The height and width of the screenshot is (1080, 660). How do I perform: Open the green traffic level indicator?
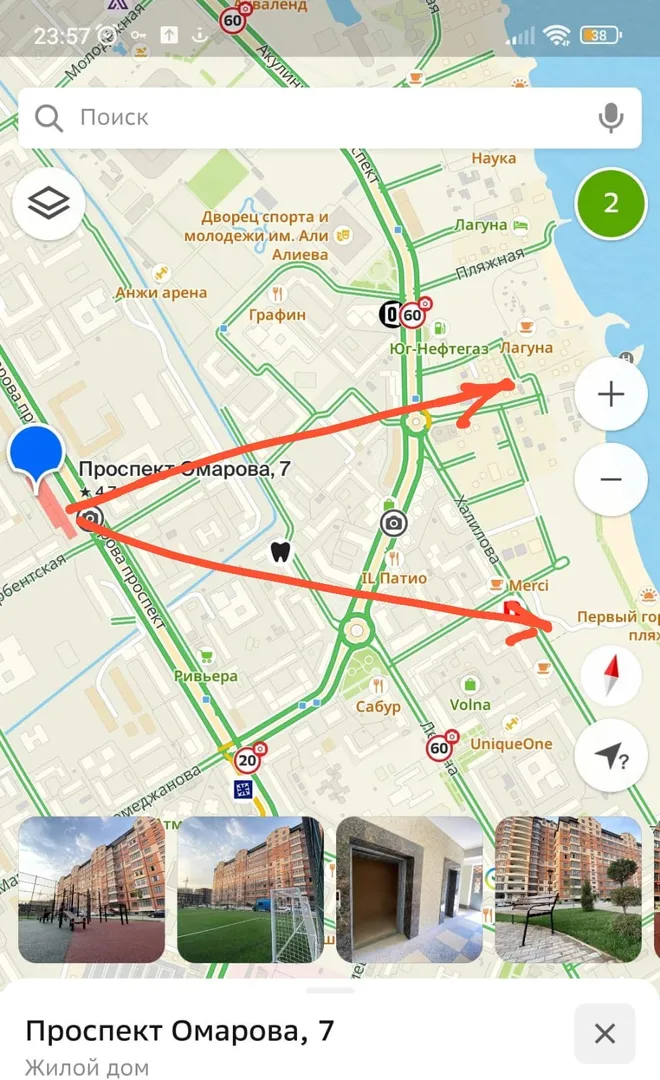610,204
